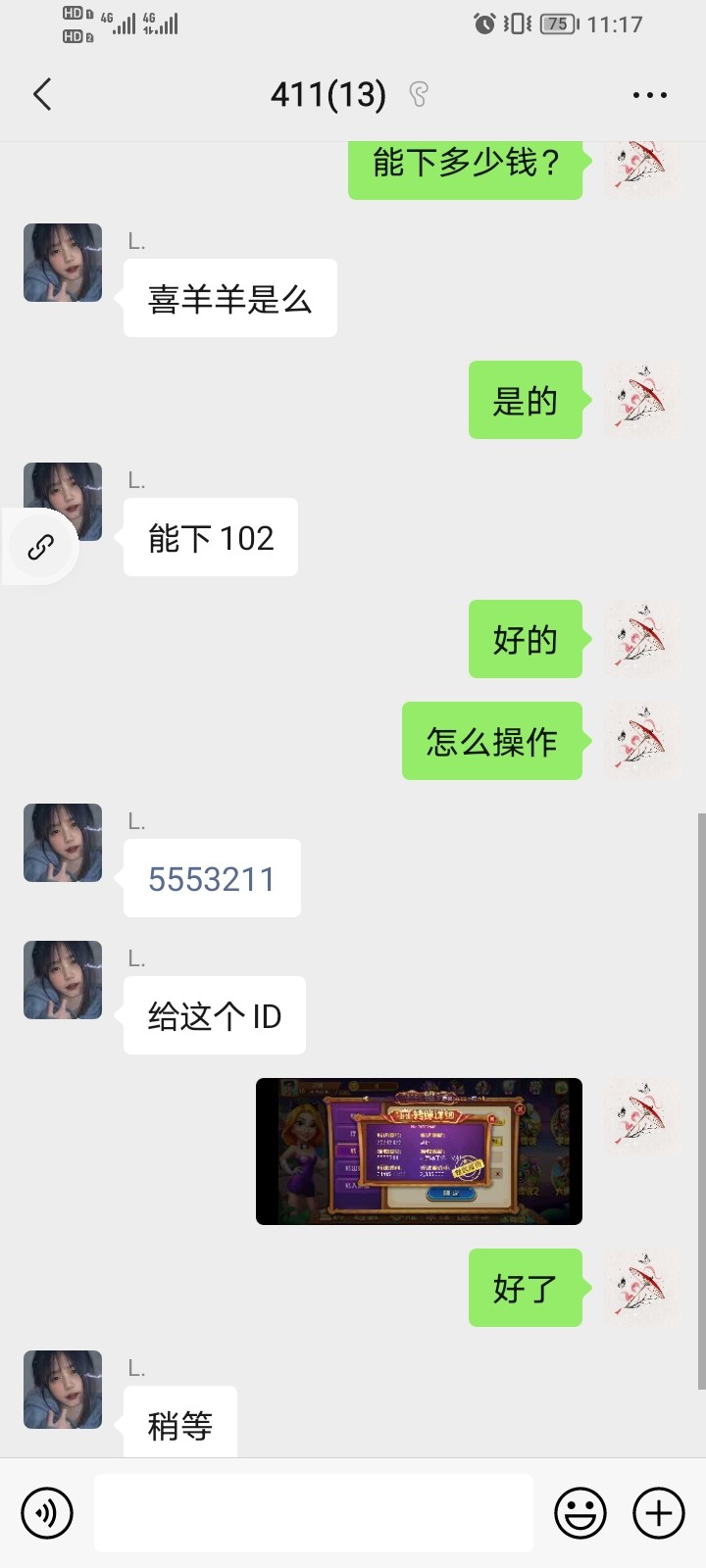
Task: Open the chat overflow menu
Action: pos(649,95)
